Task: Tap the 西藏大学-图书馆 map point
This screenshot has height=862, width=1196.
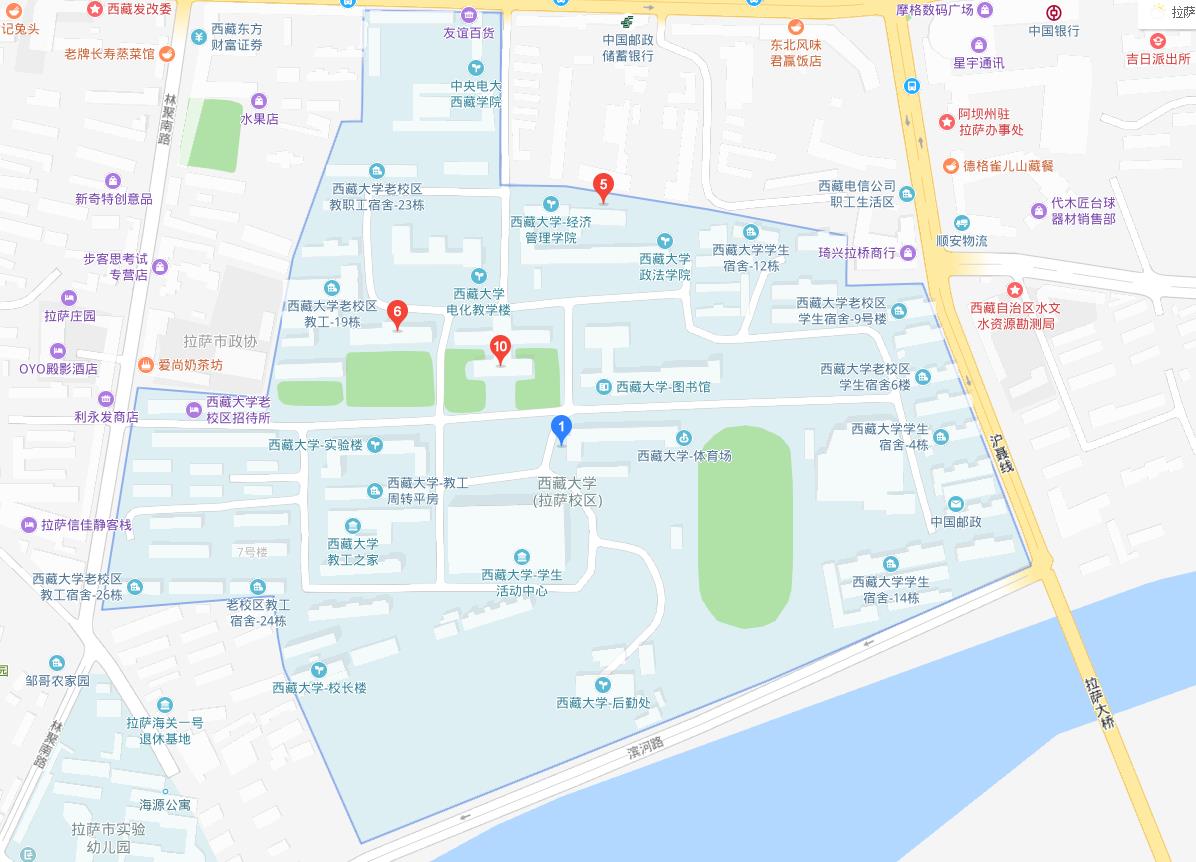Action: (603, 387)
